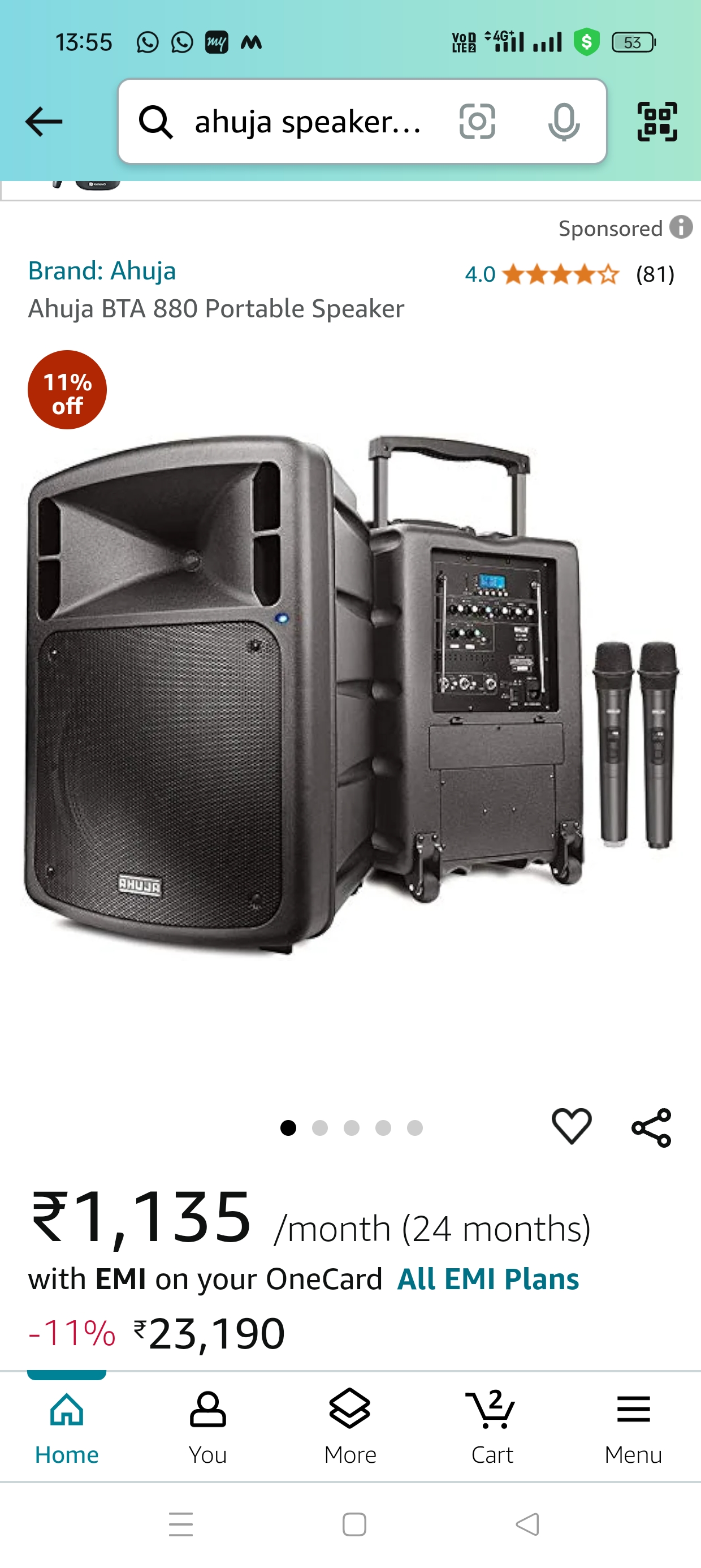Share this product
Screen dimensions: 701x1568
coord(651,1128)
